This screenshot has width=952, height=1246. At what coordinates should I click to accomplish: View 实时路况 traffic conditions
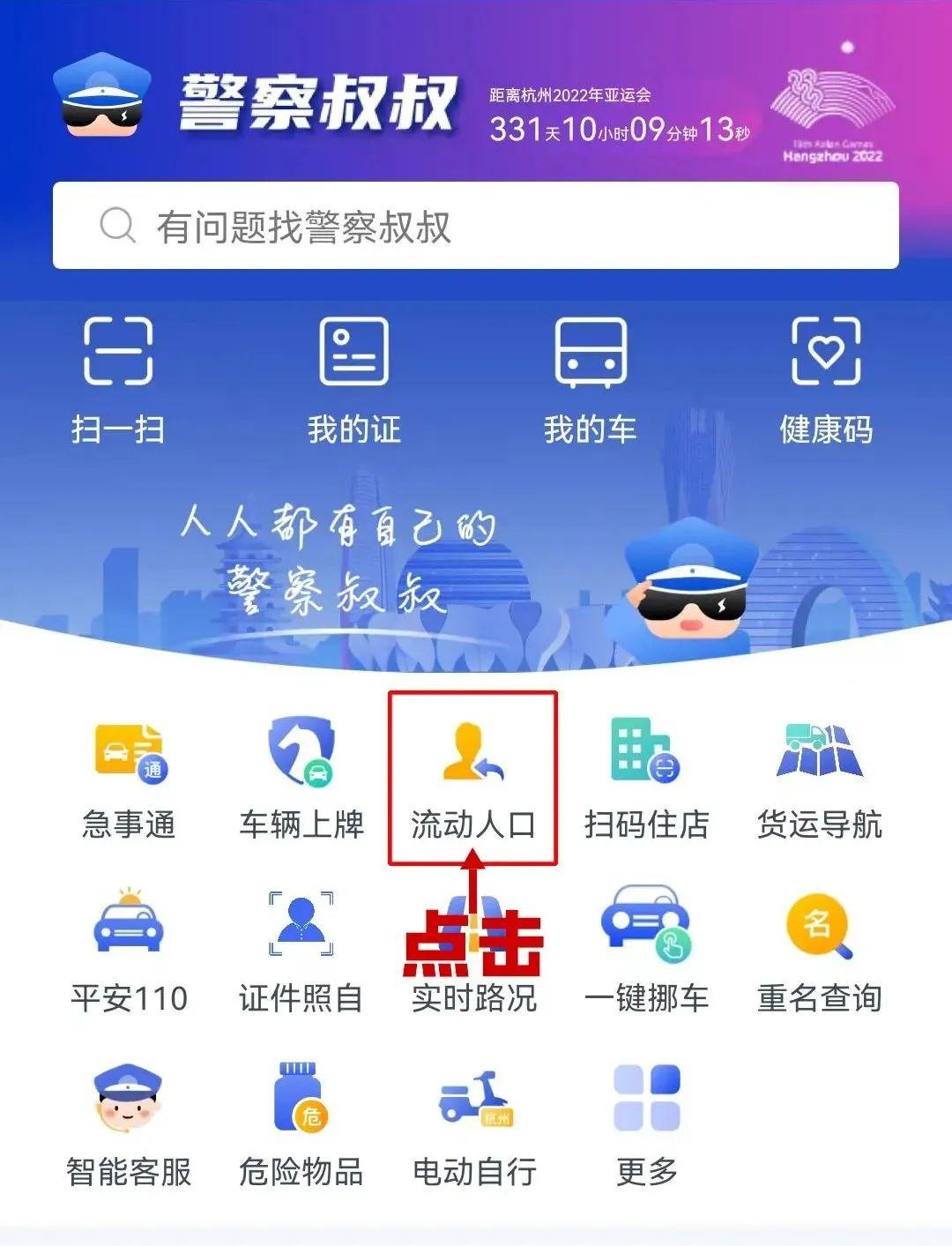[x=473, y=970]
